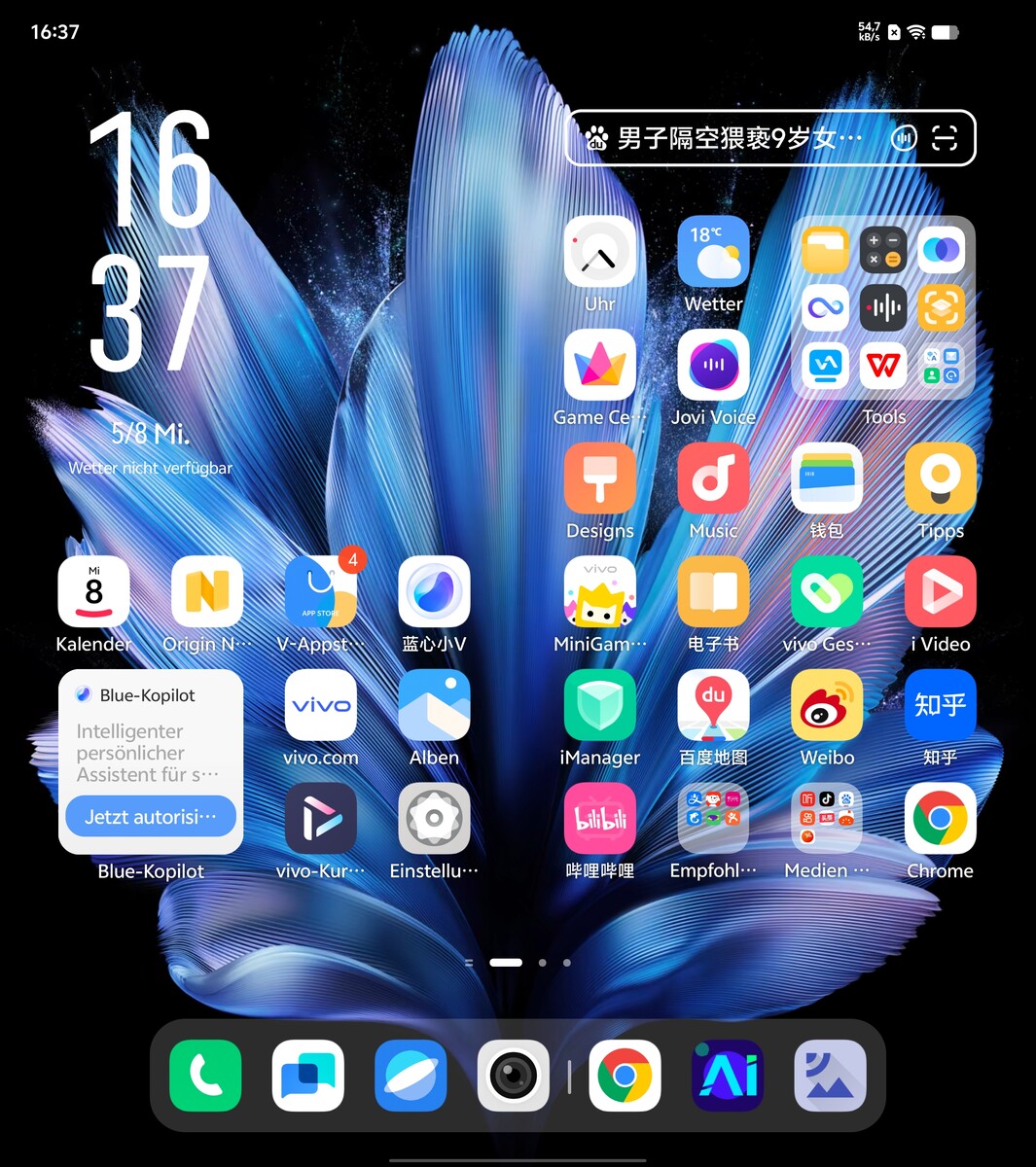The height and width of the screenshot is (1167, 1036).
Task: Launch the camera from the dock
Action: point(513,1076)
